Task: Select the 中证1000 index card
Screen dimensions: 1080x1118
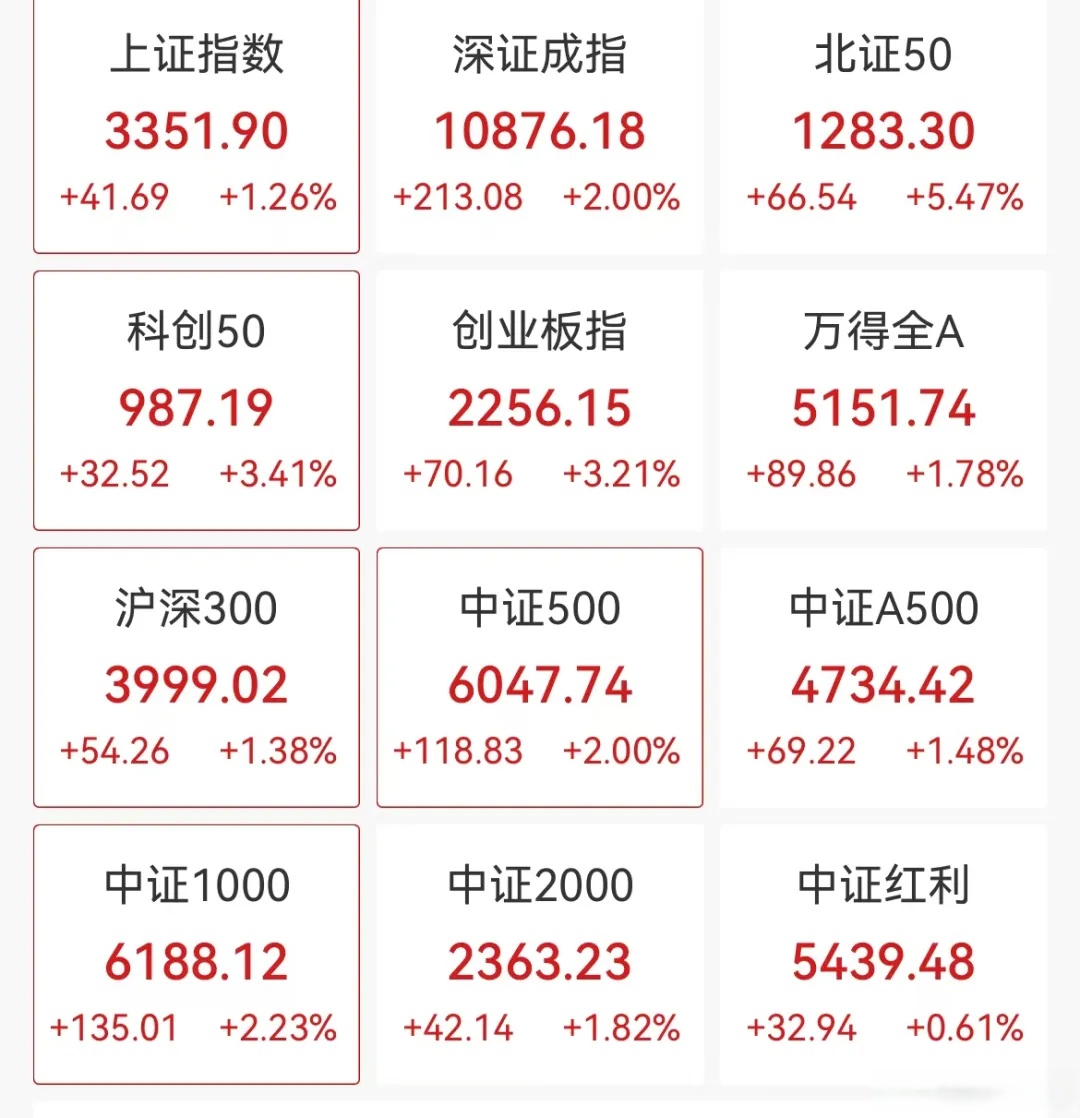Action: pos(196,958)
